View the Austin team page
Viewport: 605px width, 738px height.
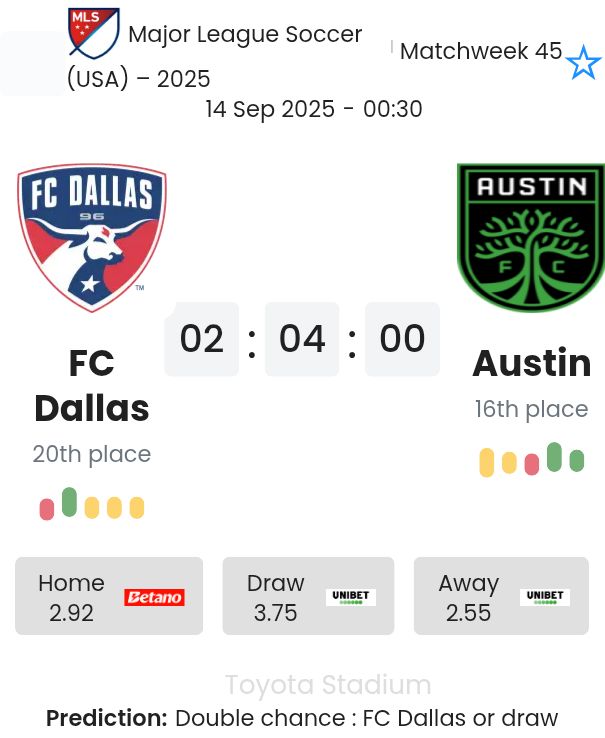(531, 363)
